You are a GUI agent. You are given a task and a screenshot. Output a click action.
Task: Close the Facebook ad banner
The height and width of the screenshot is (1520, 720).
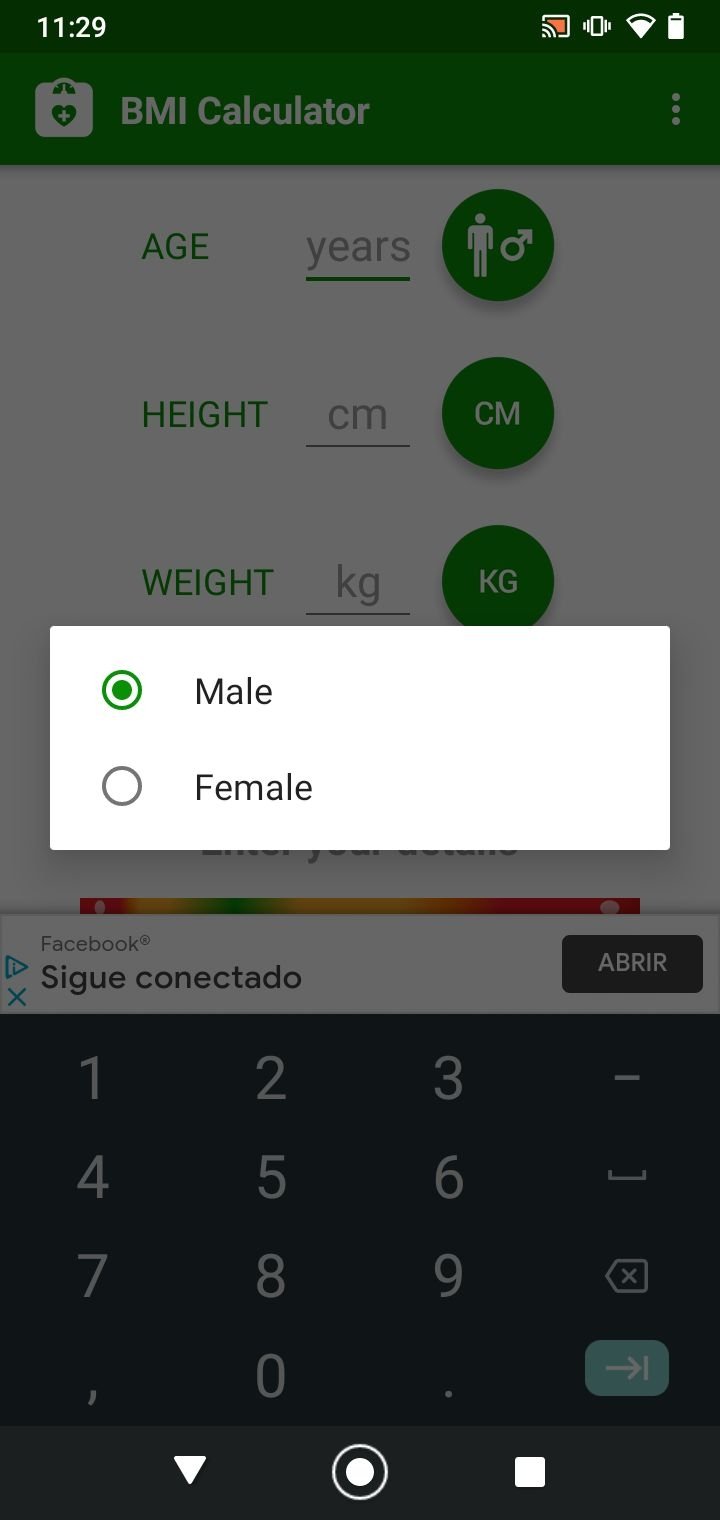16,997
